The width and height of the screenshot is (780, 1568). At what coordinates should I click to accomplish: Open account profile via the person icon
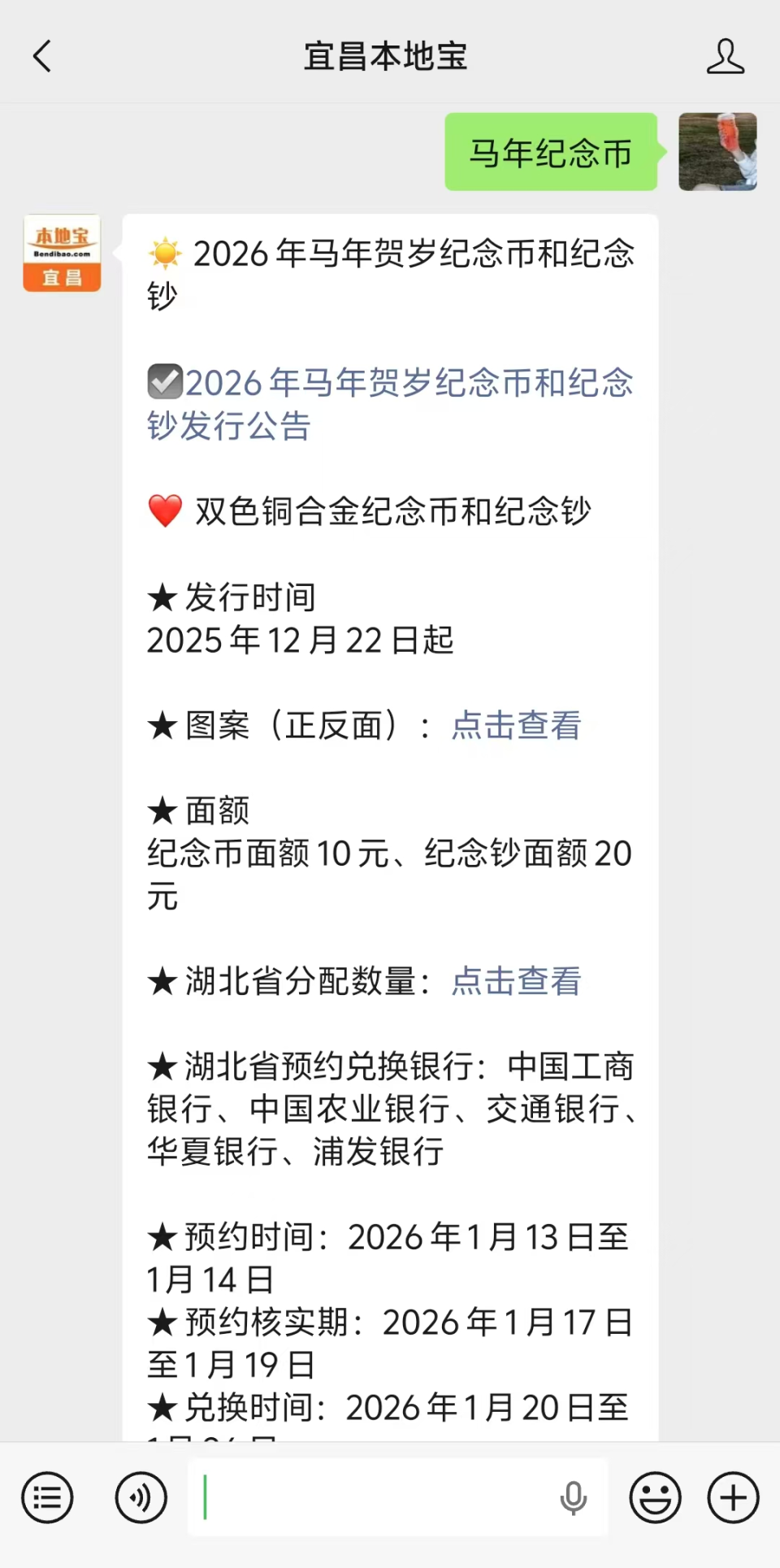726,56
